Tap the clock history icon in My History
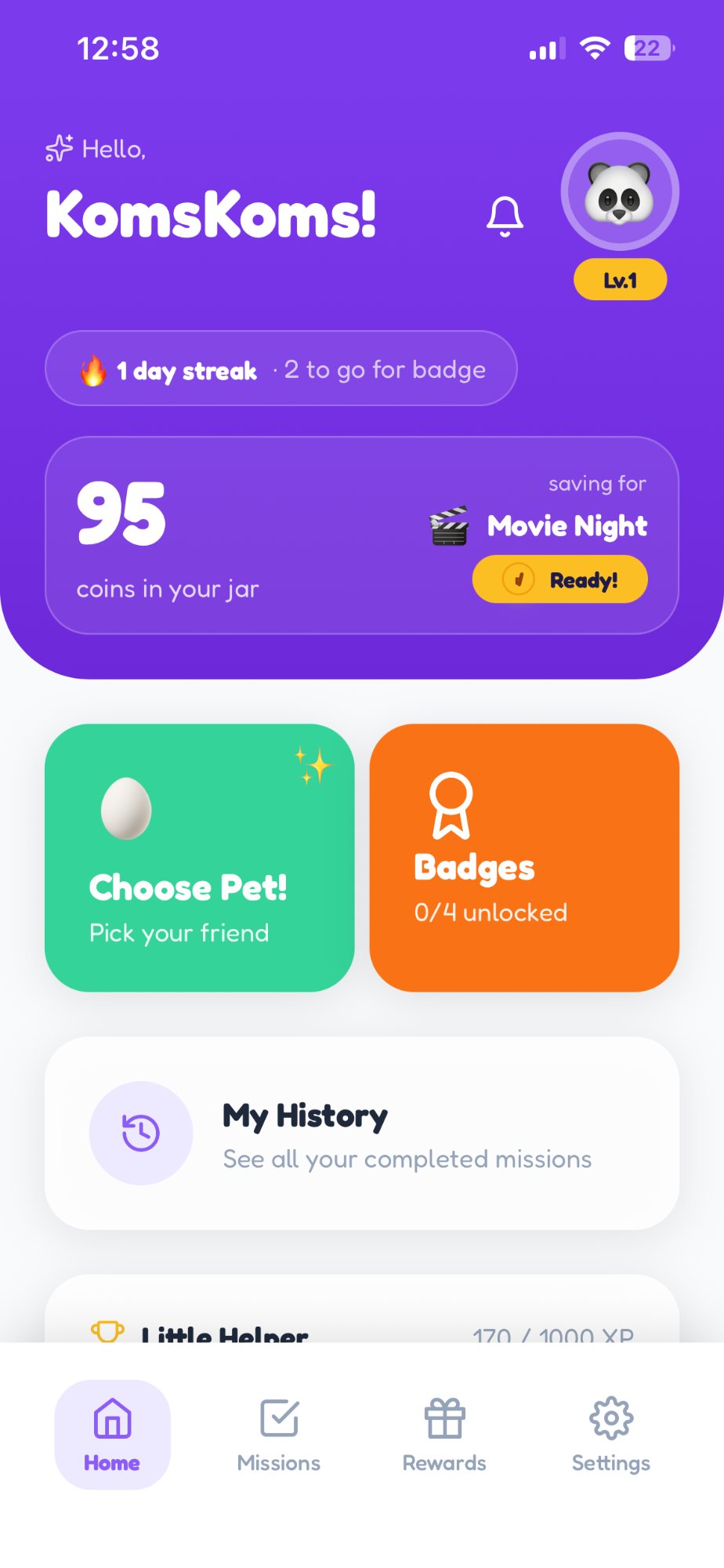 140,1133
